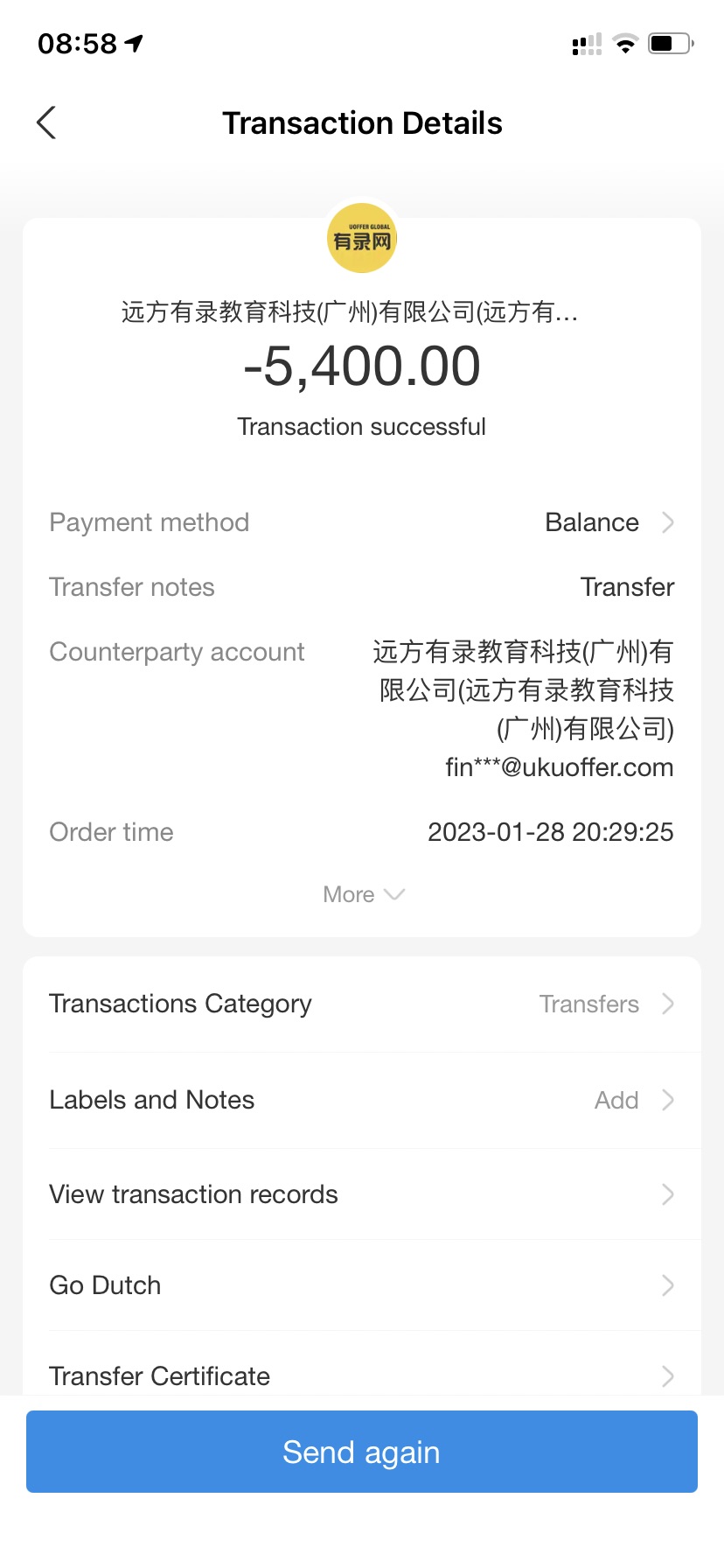
Task: Open the merchant's yellow avatar
Action: point(362,238)
